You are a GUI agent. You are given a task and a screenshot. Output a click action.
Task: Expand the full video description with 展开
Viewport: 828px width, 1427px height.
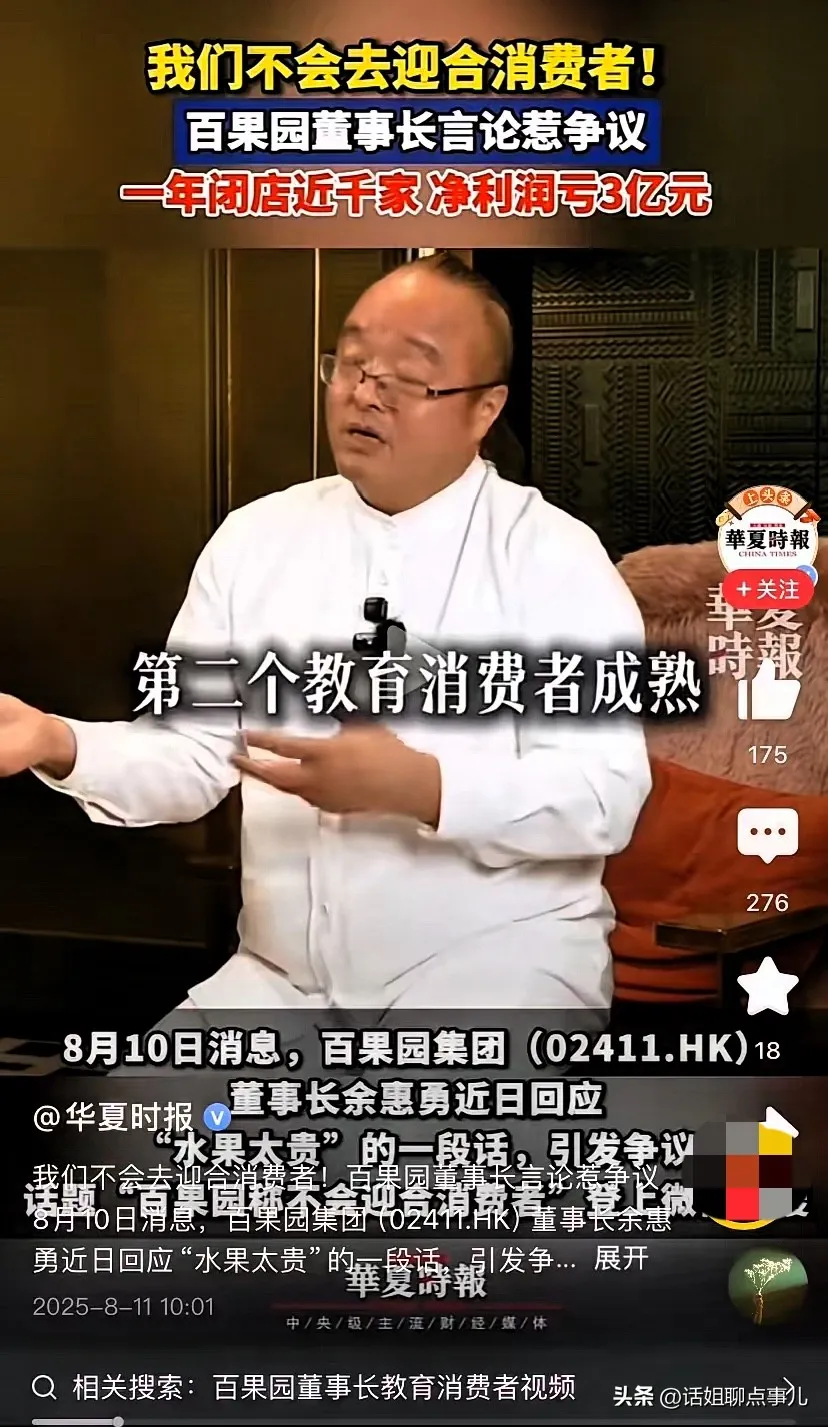click(x=622, y=1259)
